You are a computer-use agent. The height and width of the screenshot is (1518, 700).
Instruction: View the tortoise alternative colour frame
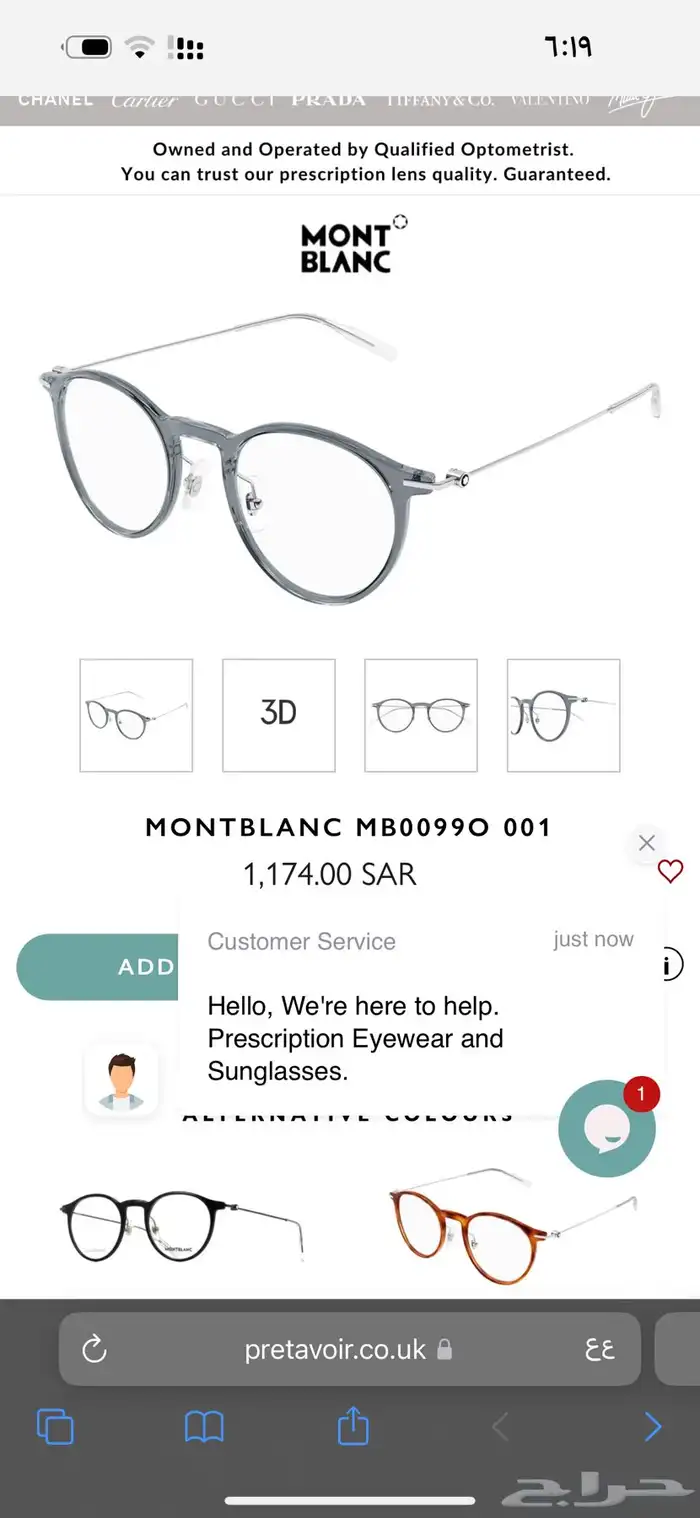tap(510, 1225)
